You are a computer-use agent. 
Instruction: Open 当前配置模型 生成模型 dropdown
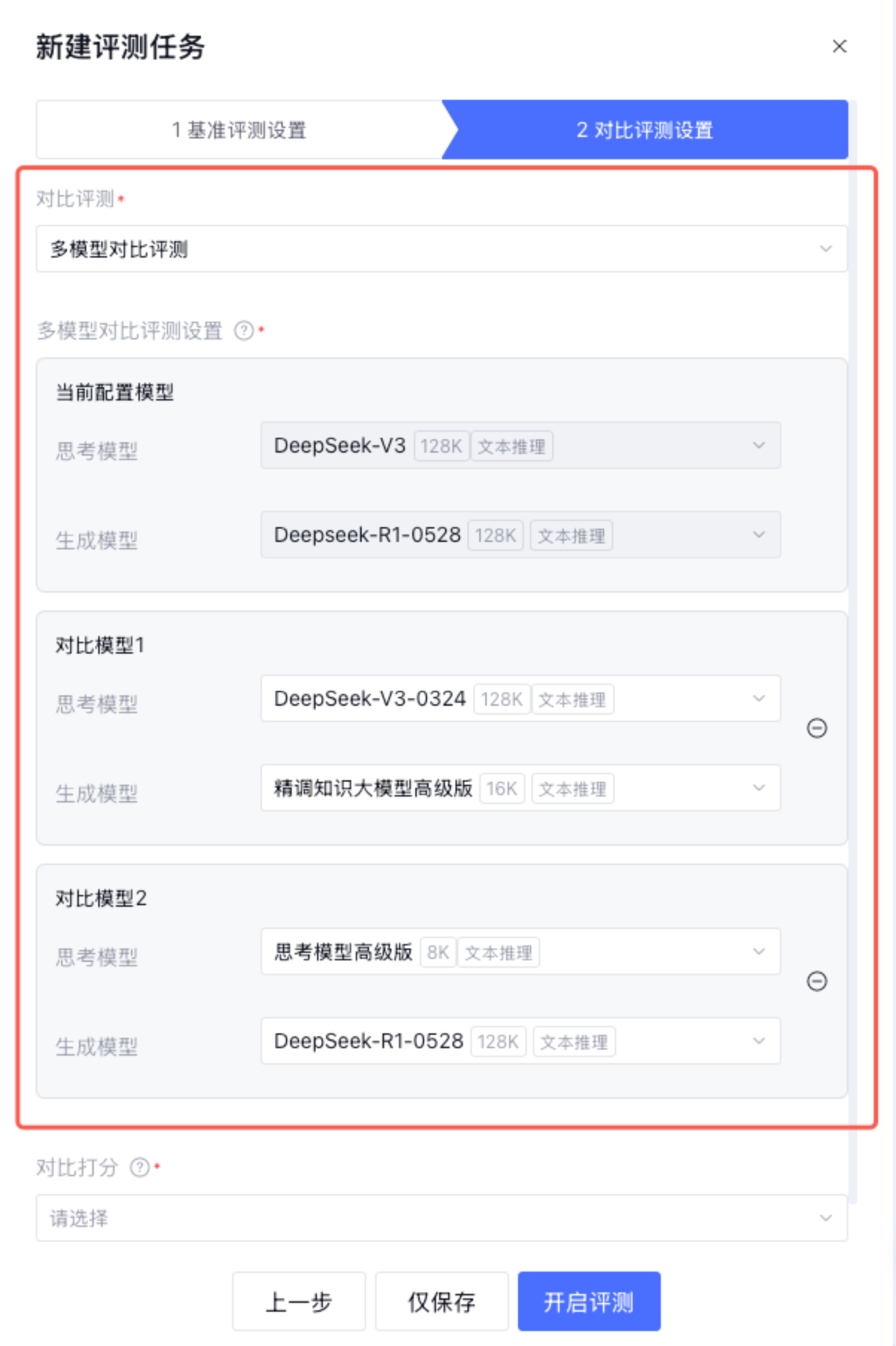click(520, 535)
